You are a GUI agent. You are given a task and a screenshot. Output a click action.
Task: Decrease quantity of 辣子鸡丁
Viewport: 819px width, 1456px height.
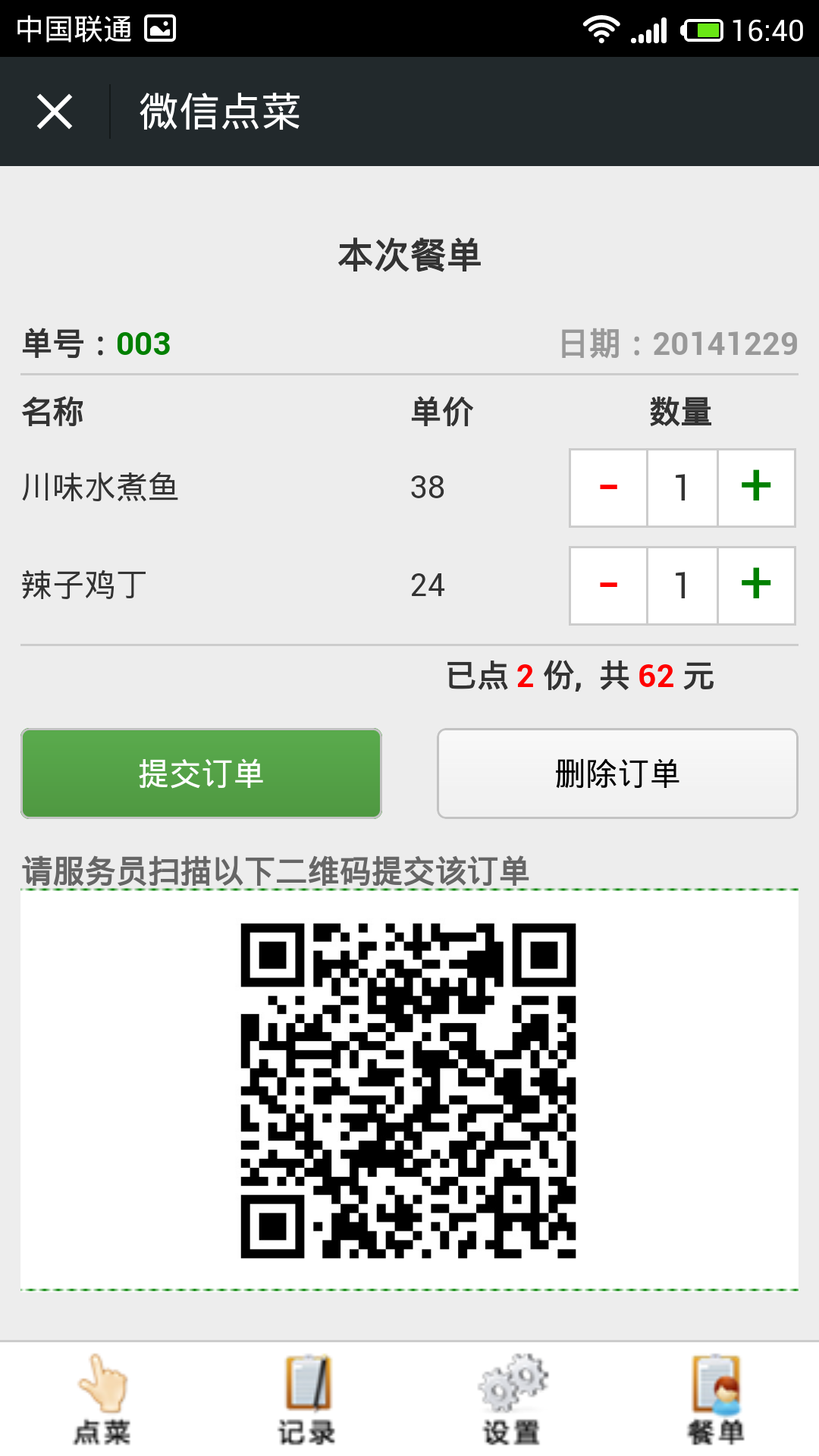[608, 585]
